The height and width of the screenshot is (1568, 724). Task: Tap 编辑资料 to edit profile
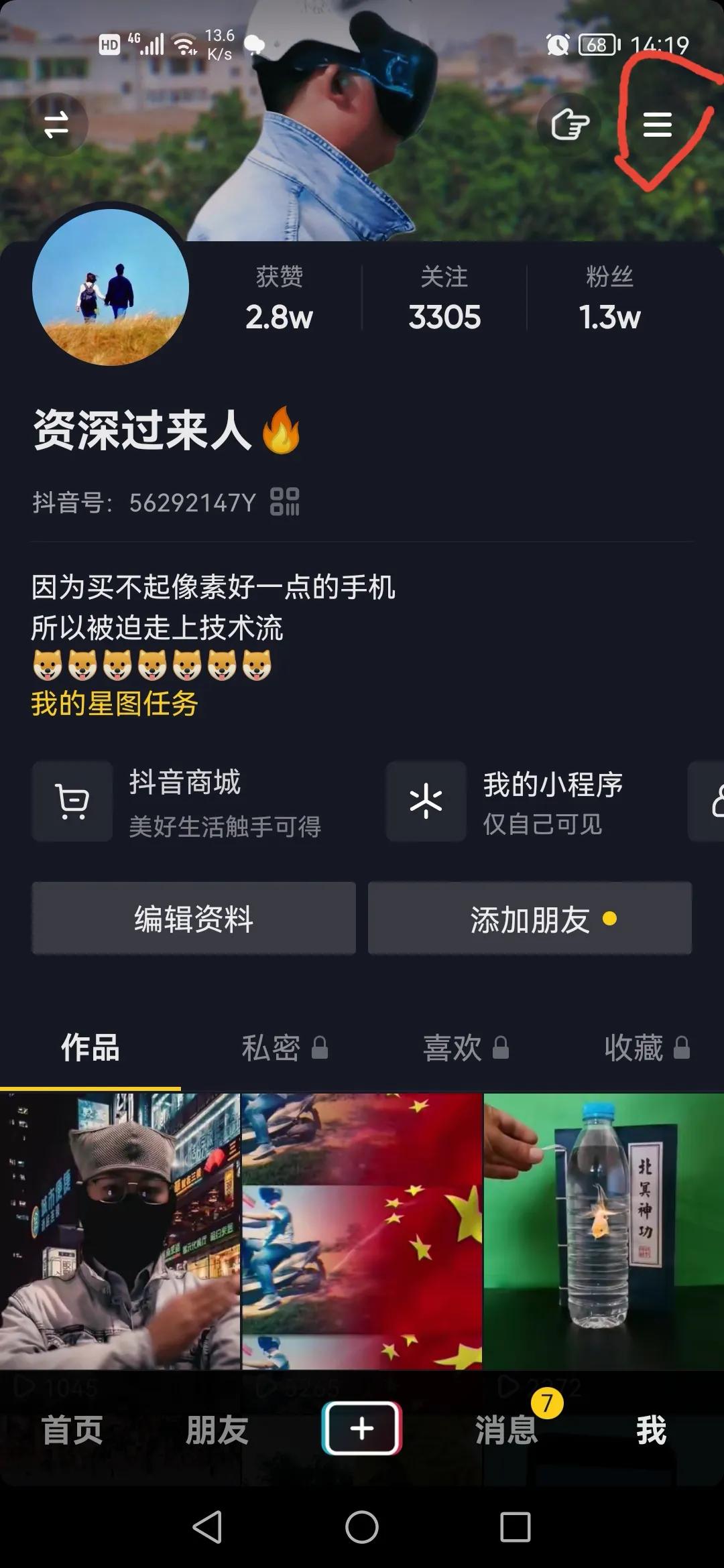(x=194, y=918)
